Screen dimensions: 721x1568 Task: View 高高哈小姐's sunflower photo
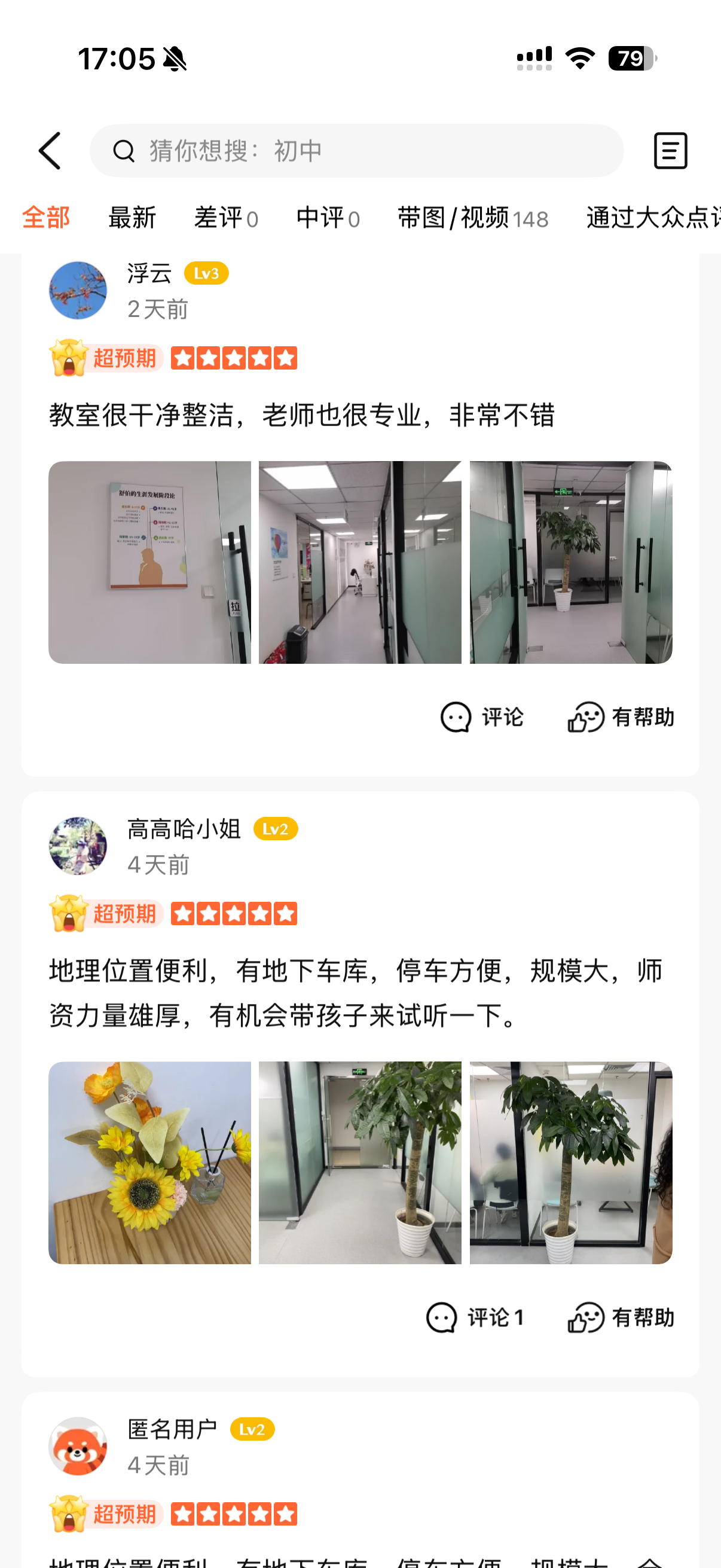pyautogui.click(x=149, y=1162)
